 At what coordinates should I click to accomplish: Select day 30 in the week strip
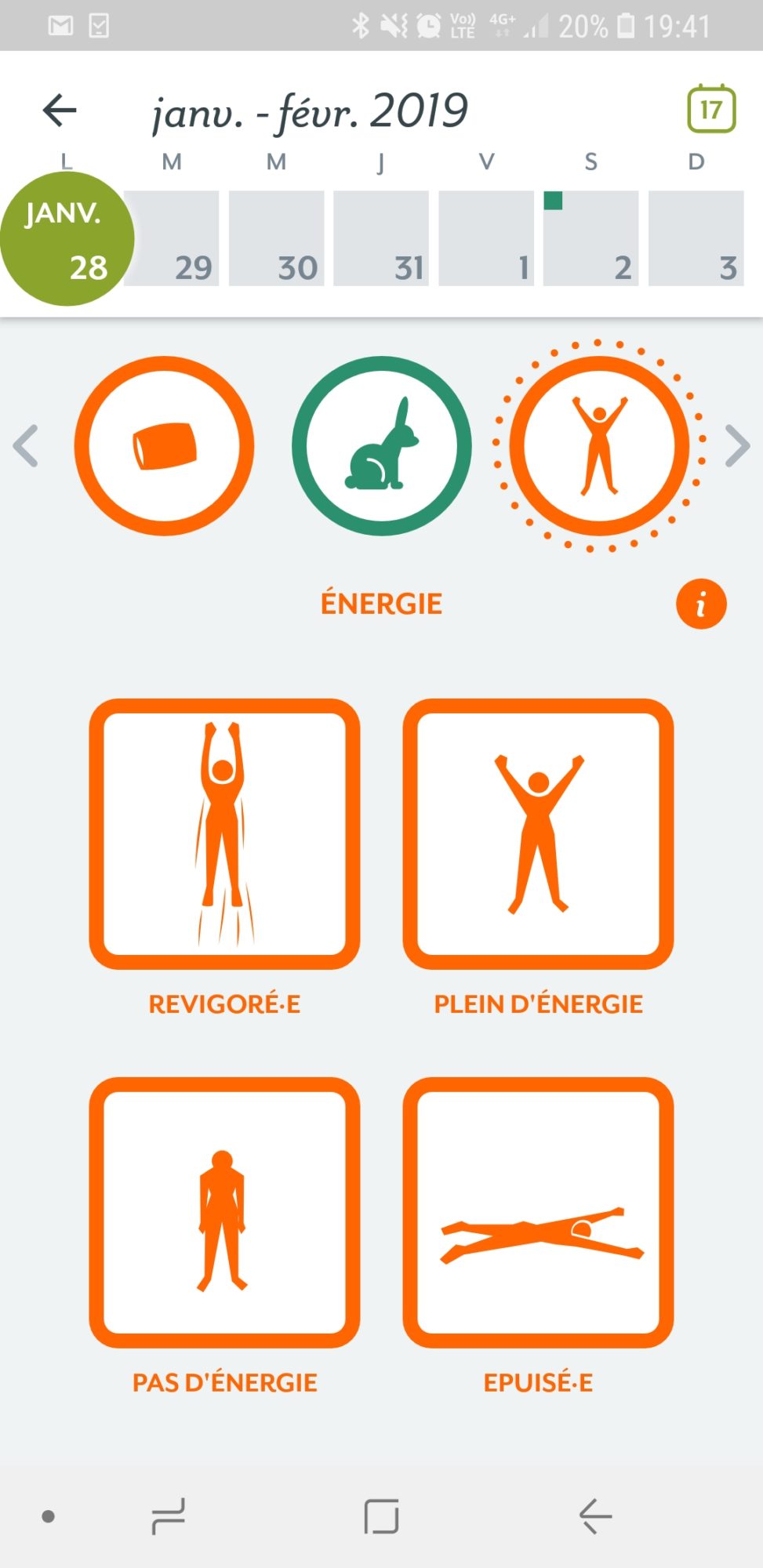276,239
